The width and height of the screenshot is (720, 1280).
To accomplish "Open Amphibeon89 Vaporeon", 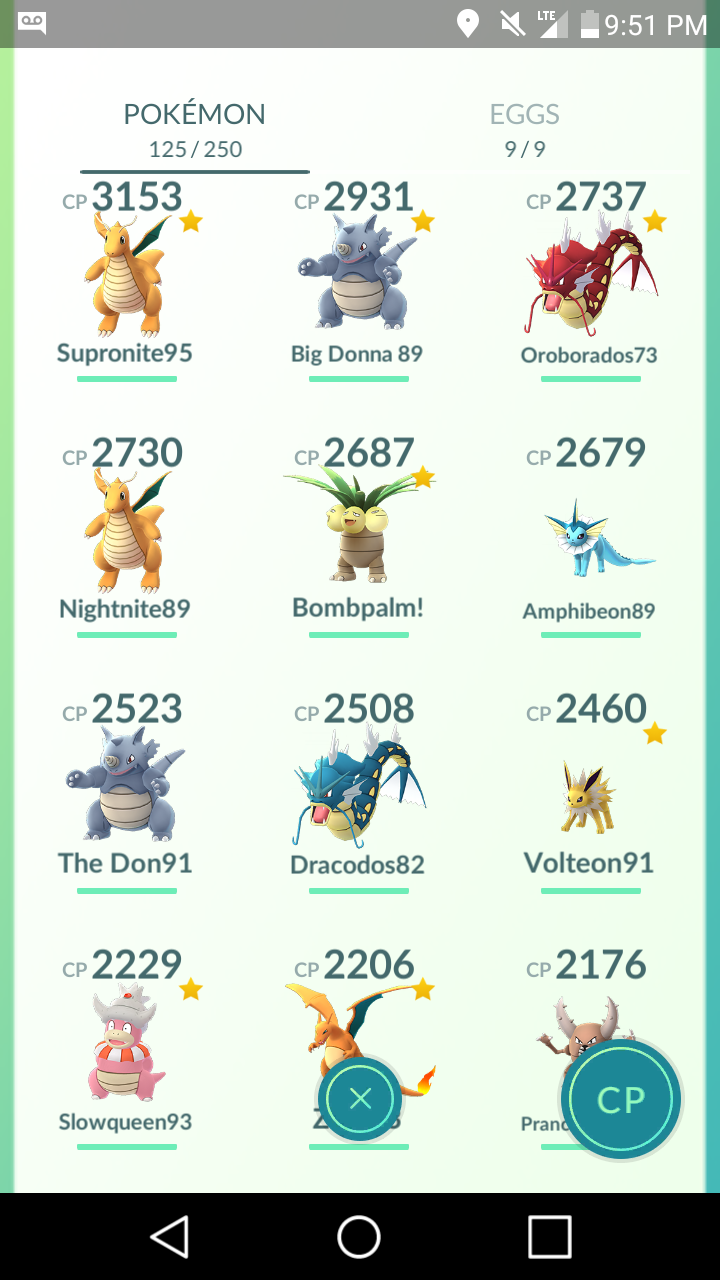I will (590, 540).
